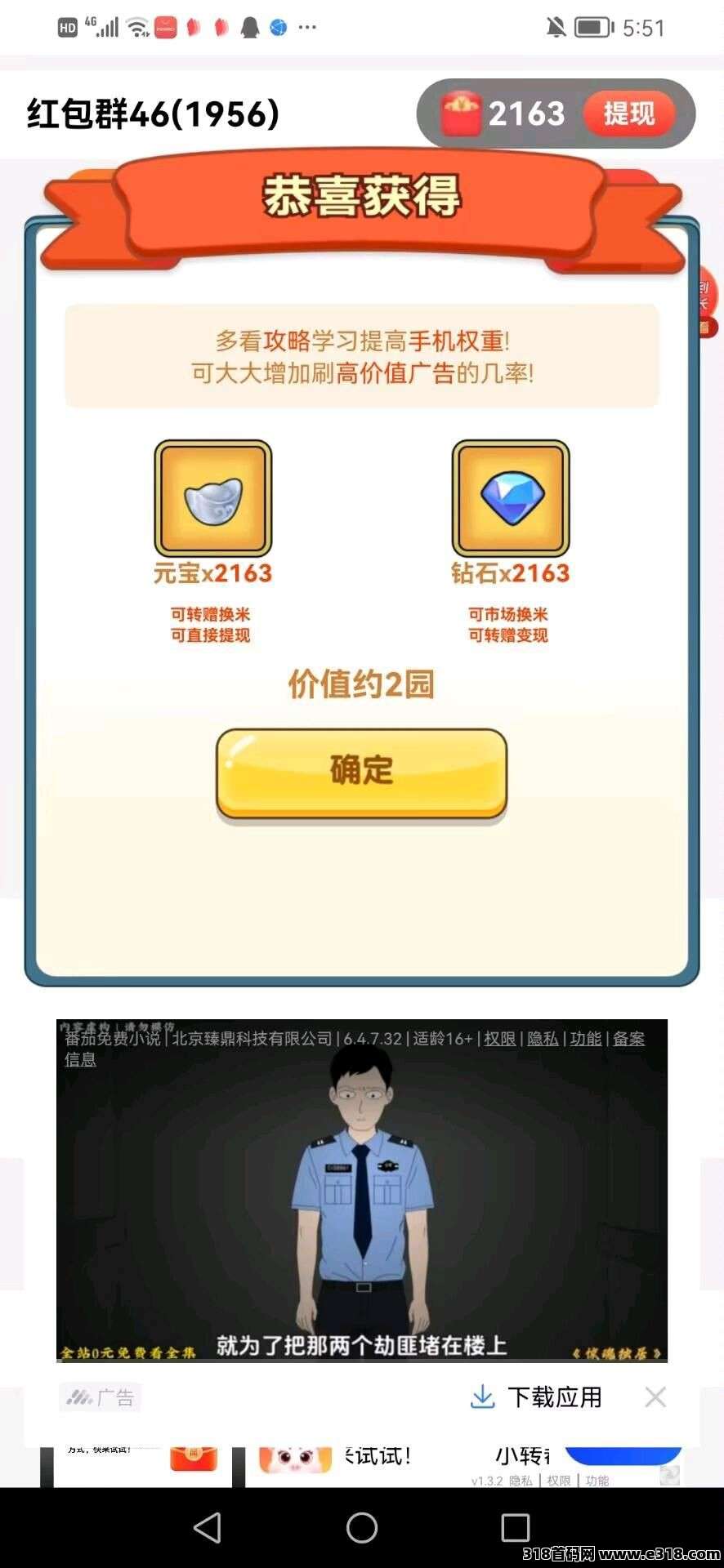Viewport: 724px width, 1568px height.
Task: Open 功能 link in the 番茄免费小说 ad header
Action: tap(585, 1039)
